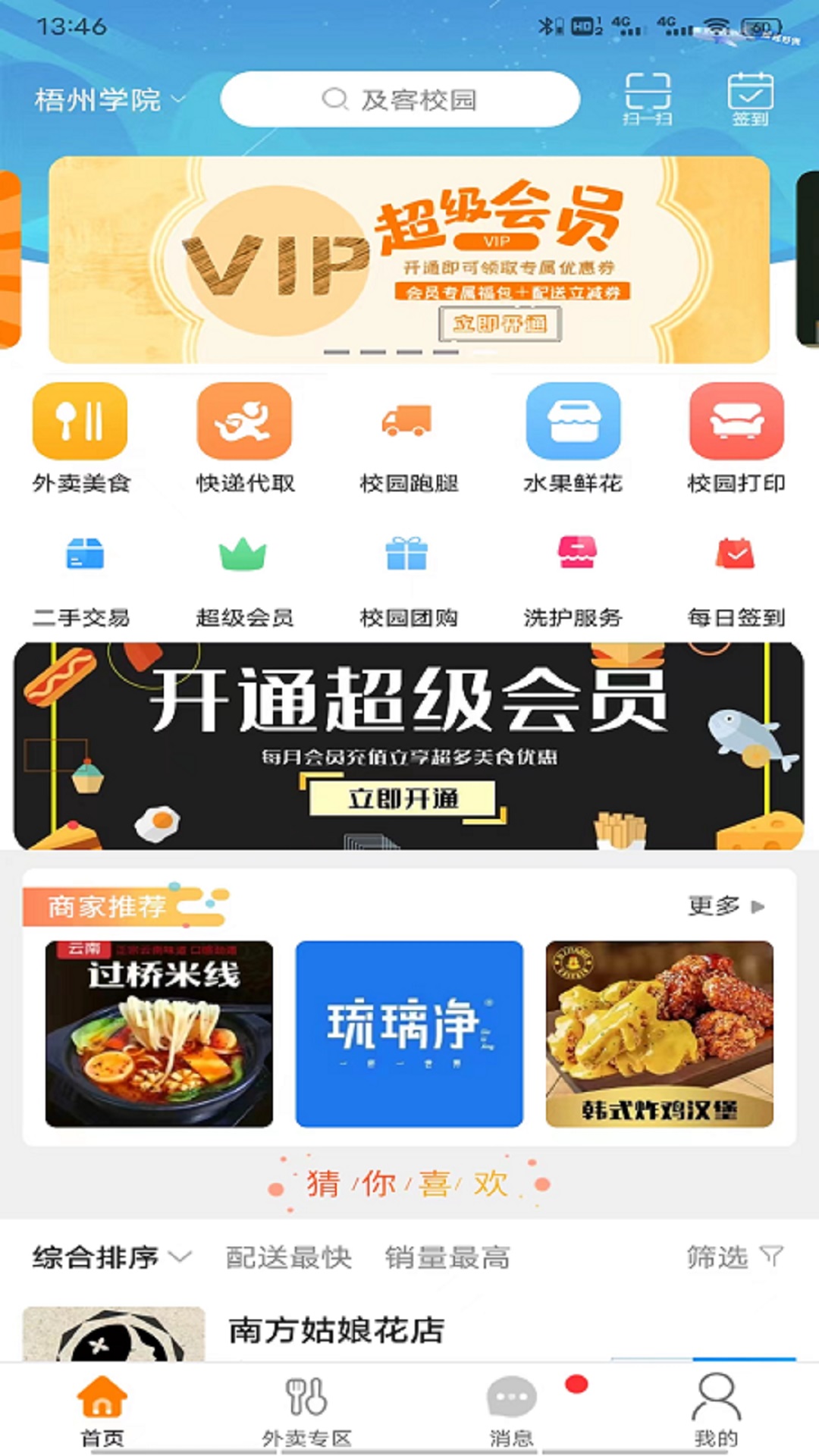
Task: Tap 立即开通 on the black membership banner
Action: pos(403,799)
